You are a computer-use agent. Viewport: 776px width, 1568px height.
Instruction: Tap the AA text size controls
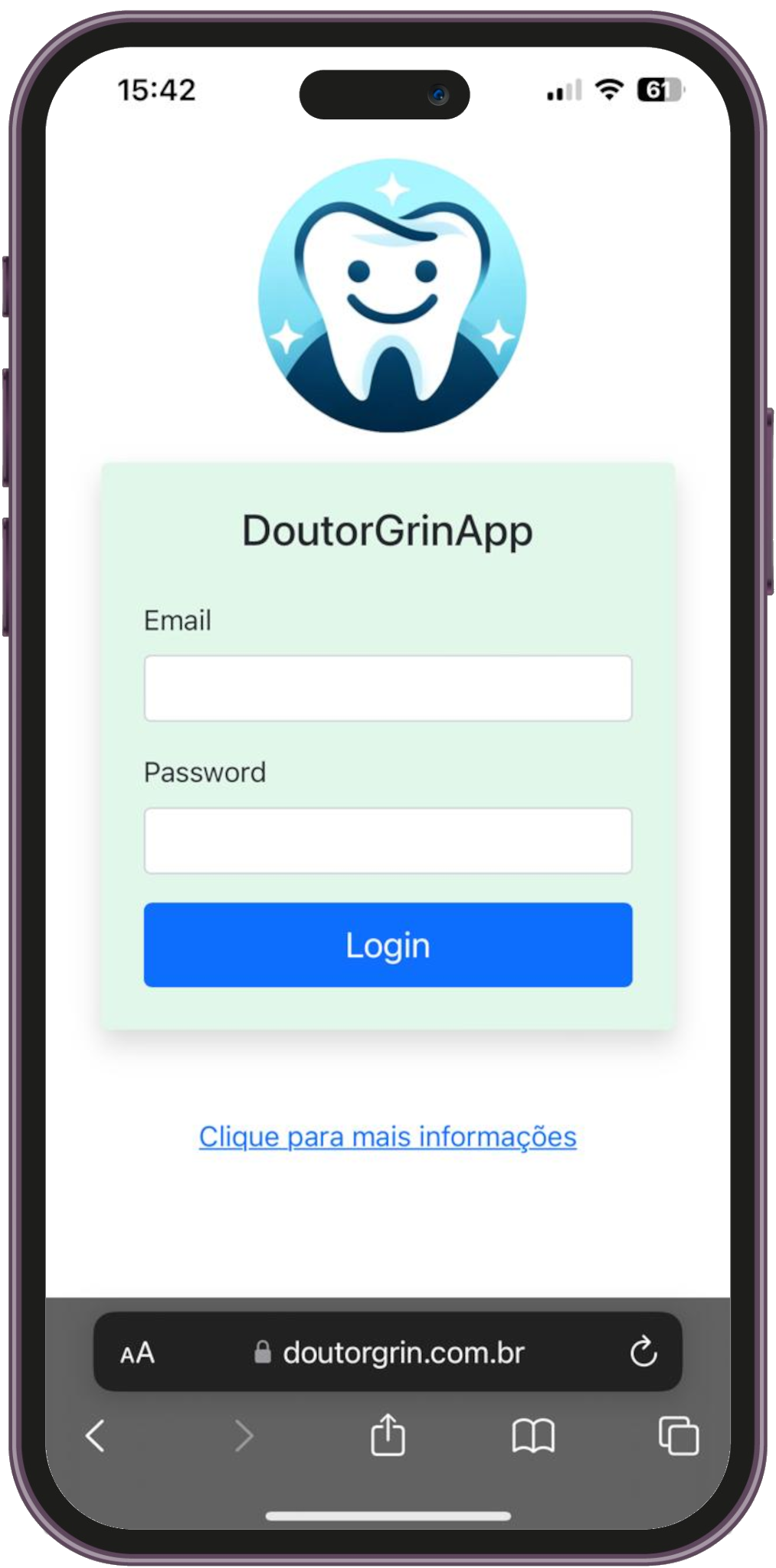click(137, 1351)
